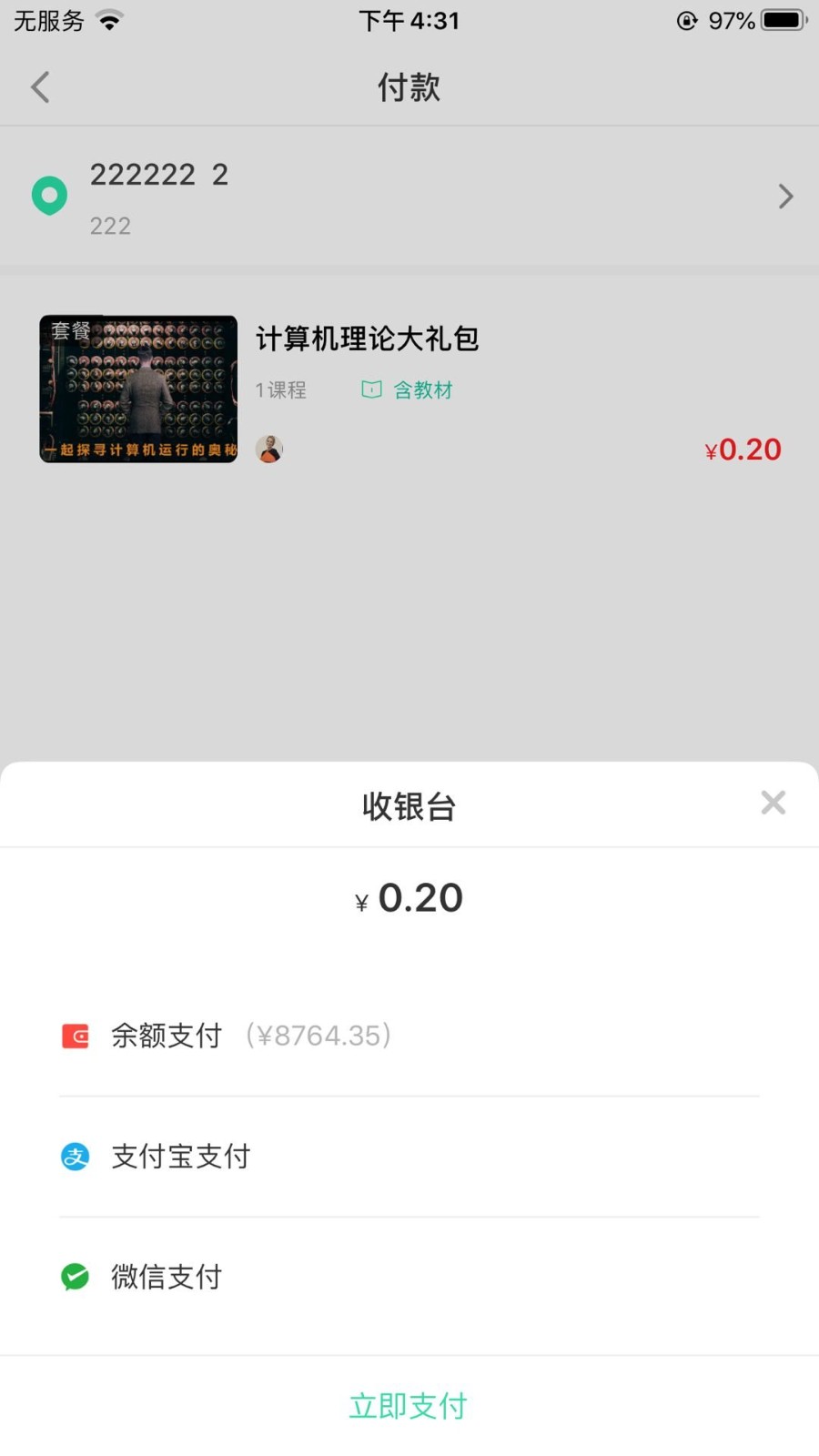The width and height of the screenshot is (819, 1456).
Task: Tap the WeChat Pay green icon
Action: pyautogui.click(x=75, y=1276)
